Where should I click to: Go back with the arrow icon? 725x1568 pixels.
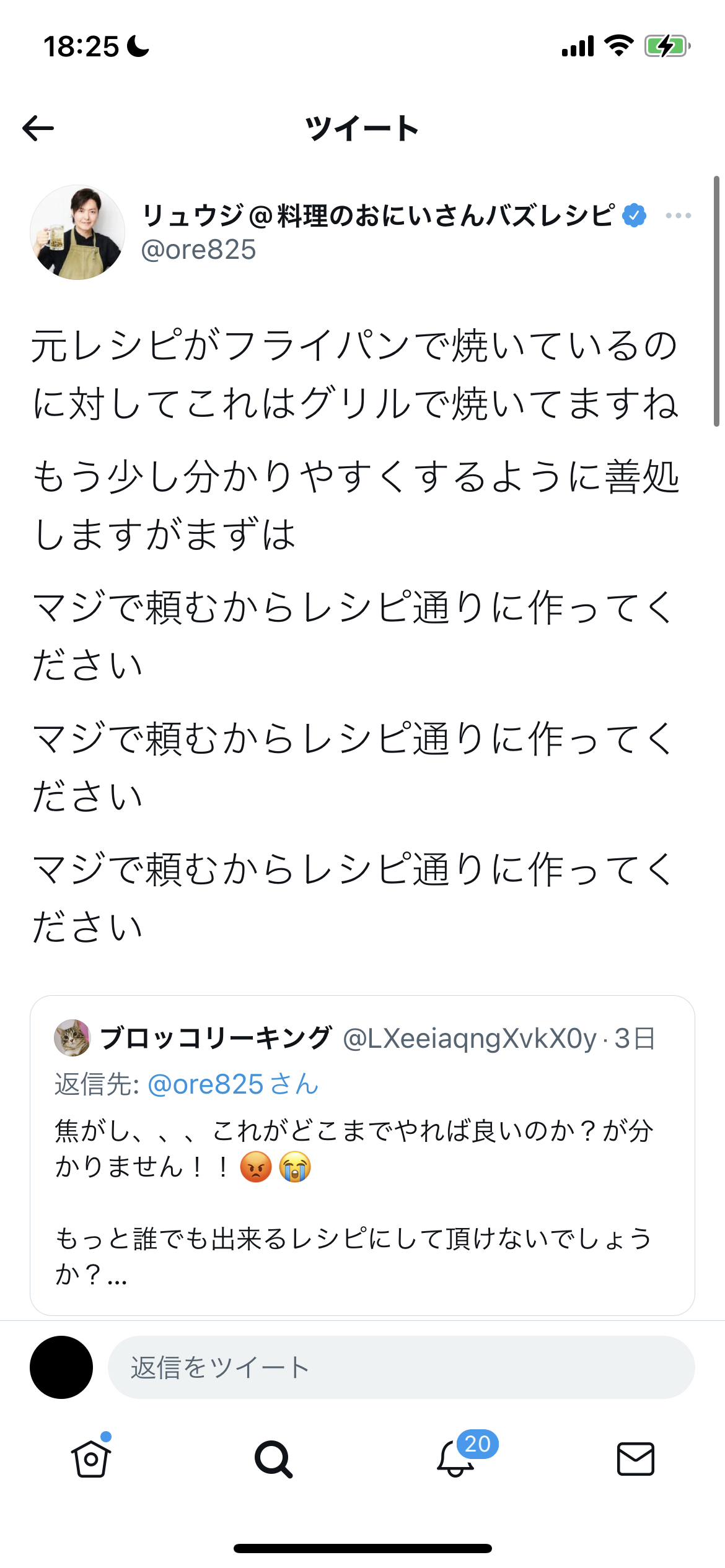point(38,129)
